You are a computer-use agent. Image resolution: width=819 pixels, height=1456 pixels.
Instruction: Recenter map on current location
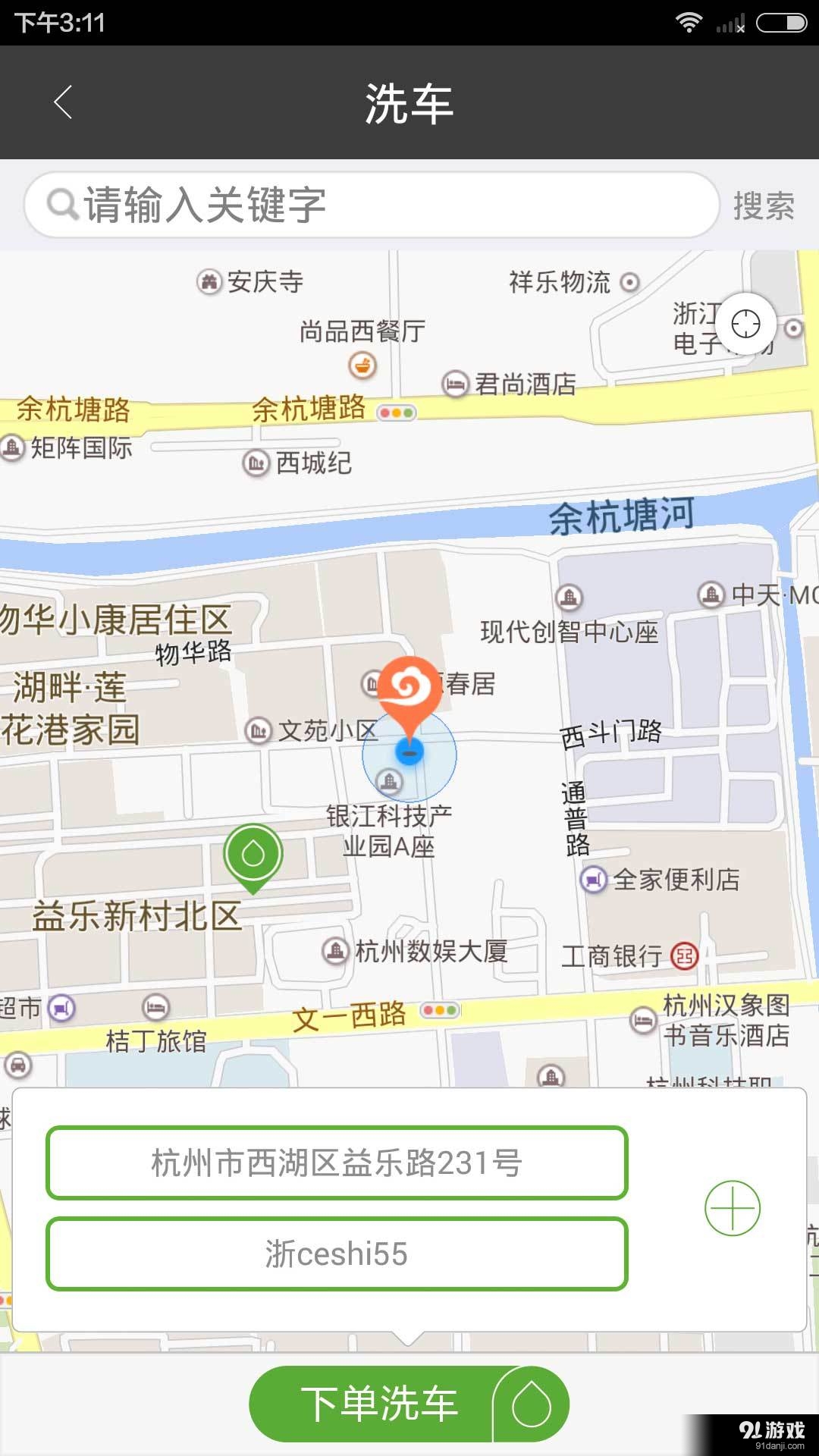coord(745,325)
